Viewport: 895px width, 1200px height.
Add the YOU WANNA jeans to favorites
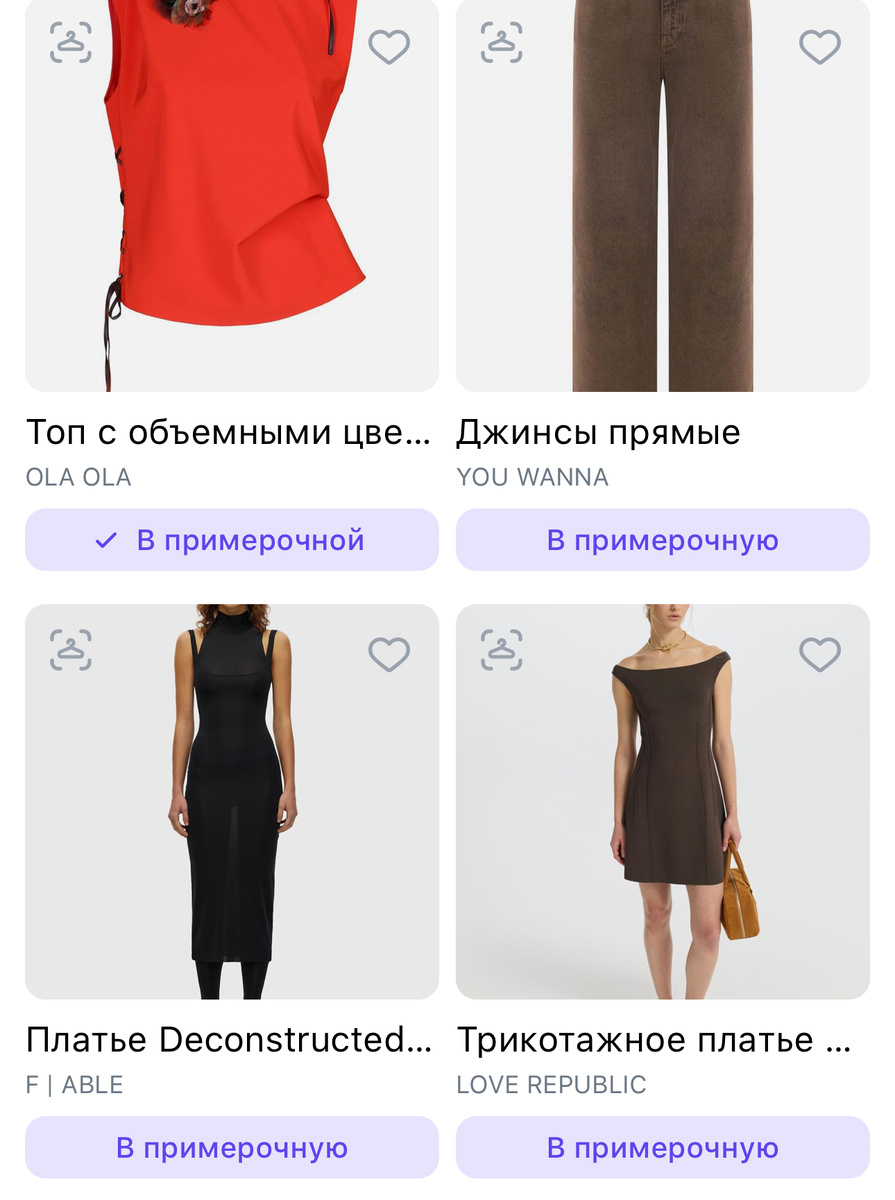click(x=819, y=46)
